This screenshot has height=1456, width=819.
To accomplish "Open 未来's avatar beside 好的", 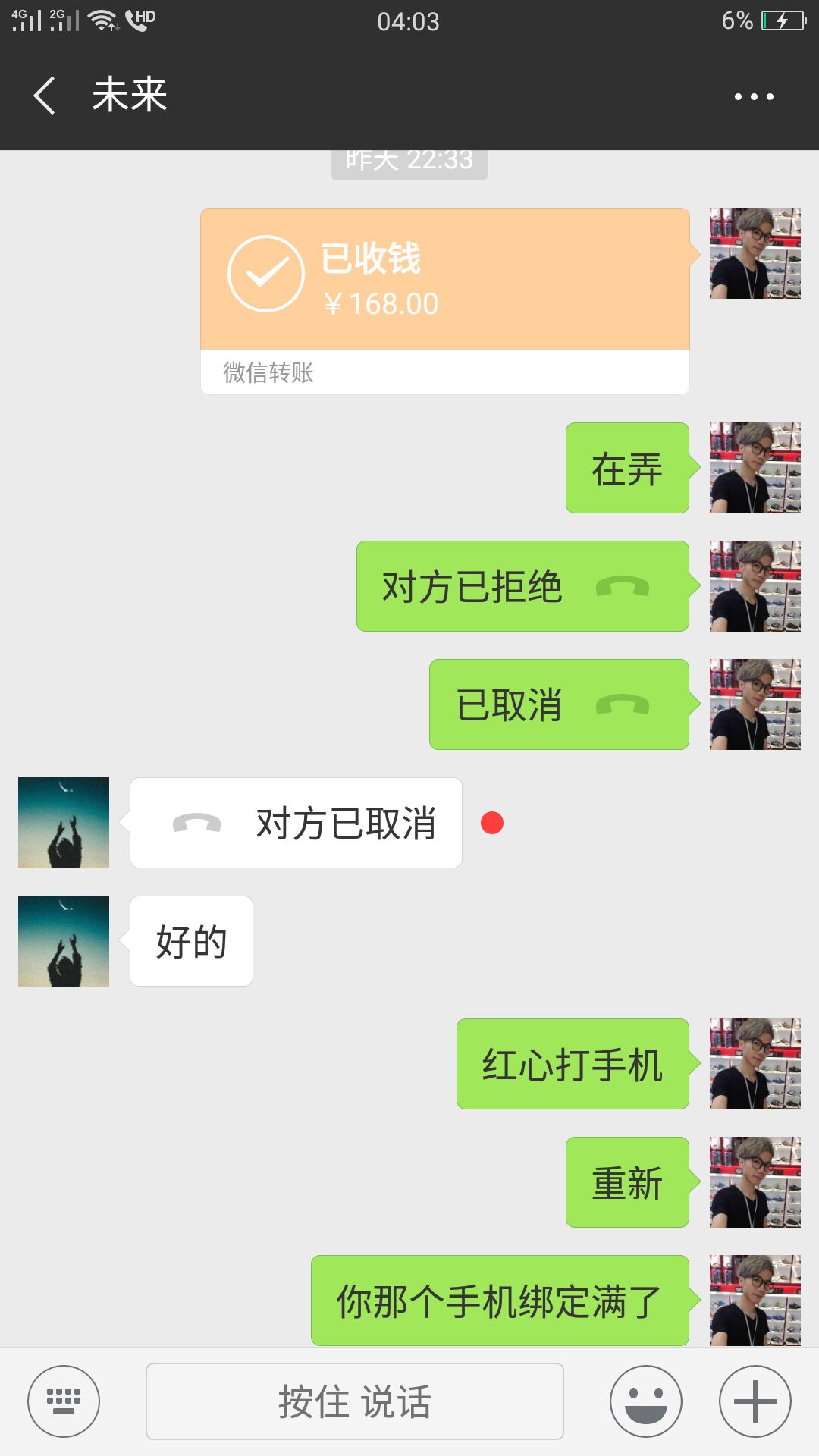I will click(x=64, y=941).
